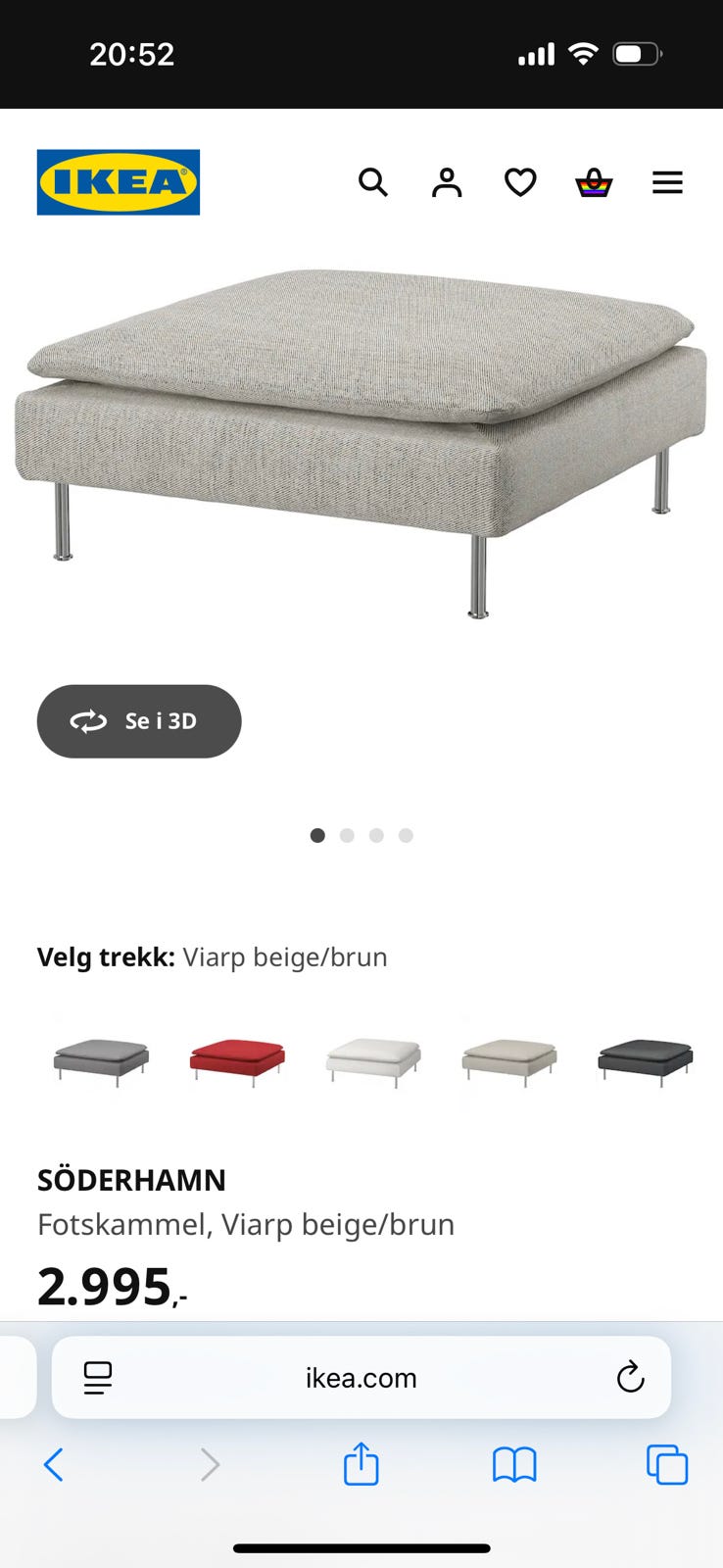Navigate back using the back arrow
Viewport: 723px width, 1568px height.
pyautogui.click(x=54, y=1464)
